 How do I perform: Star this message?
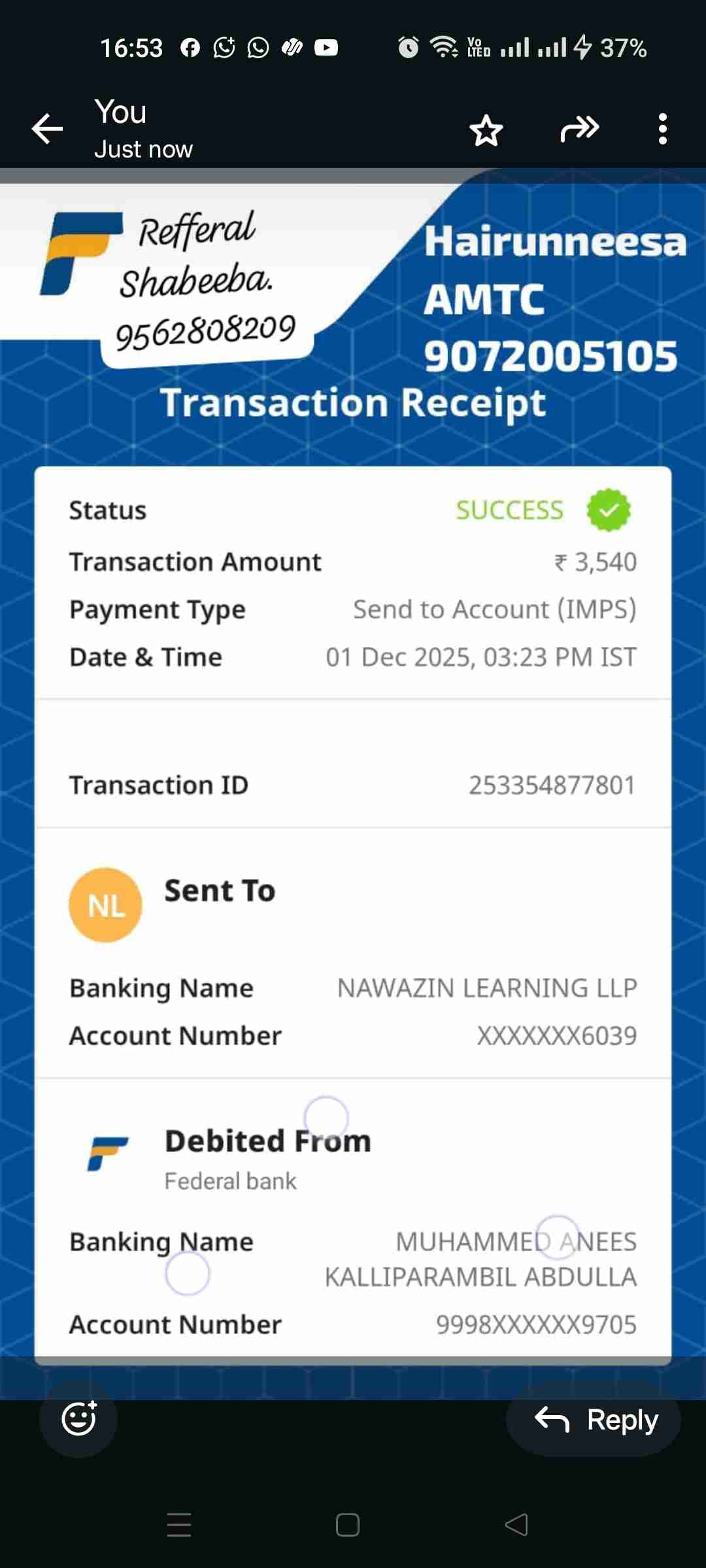coord(486,130)
